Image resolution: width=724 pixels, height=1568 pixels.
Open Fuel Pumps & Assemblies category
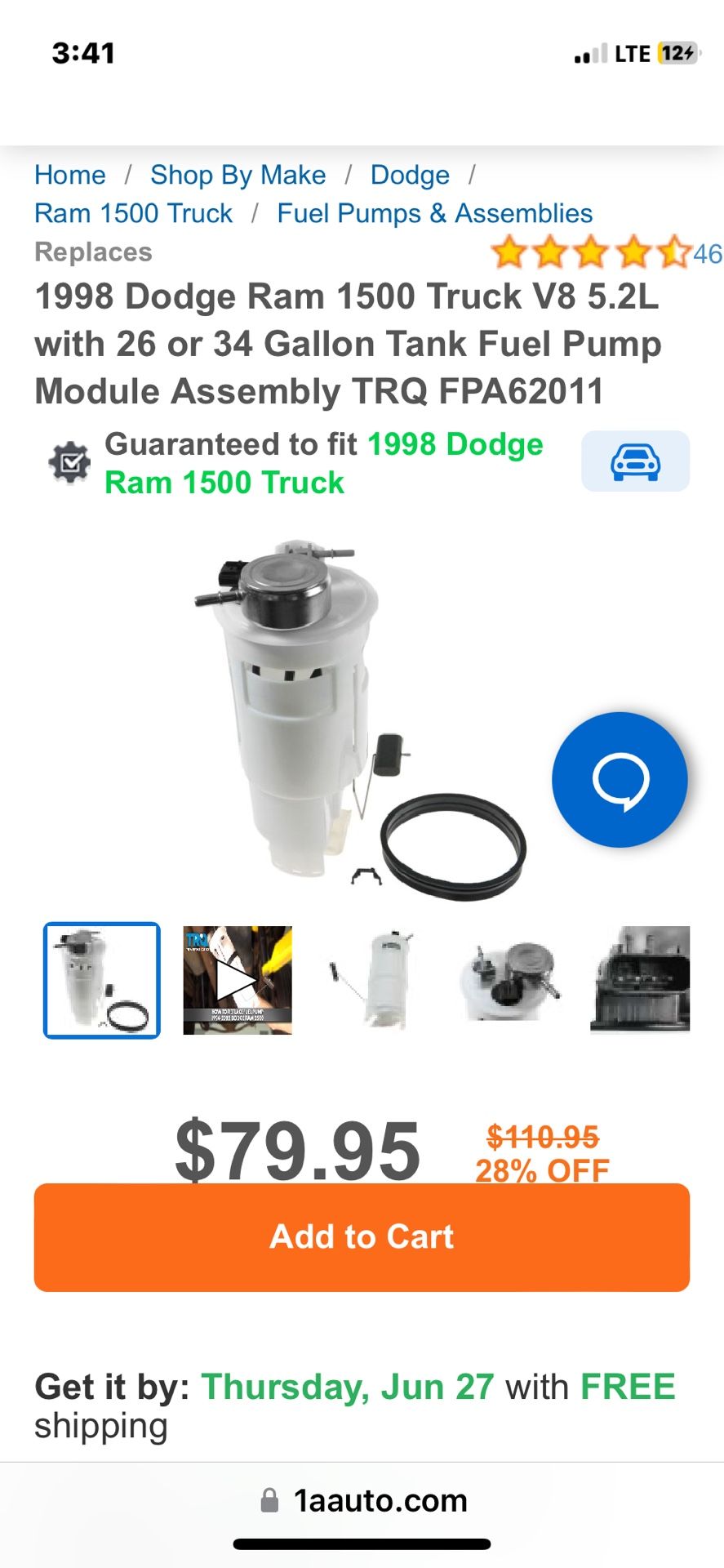click(x=434, y=213)
